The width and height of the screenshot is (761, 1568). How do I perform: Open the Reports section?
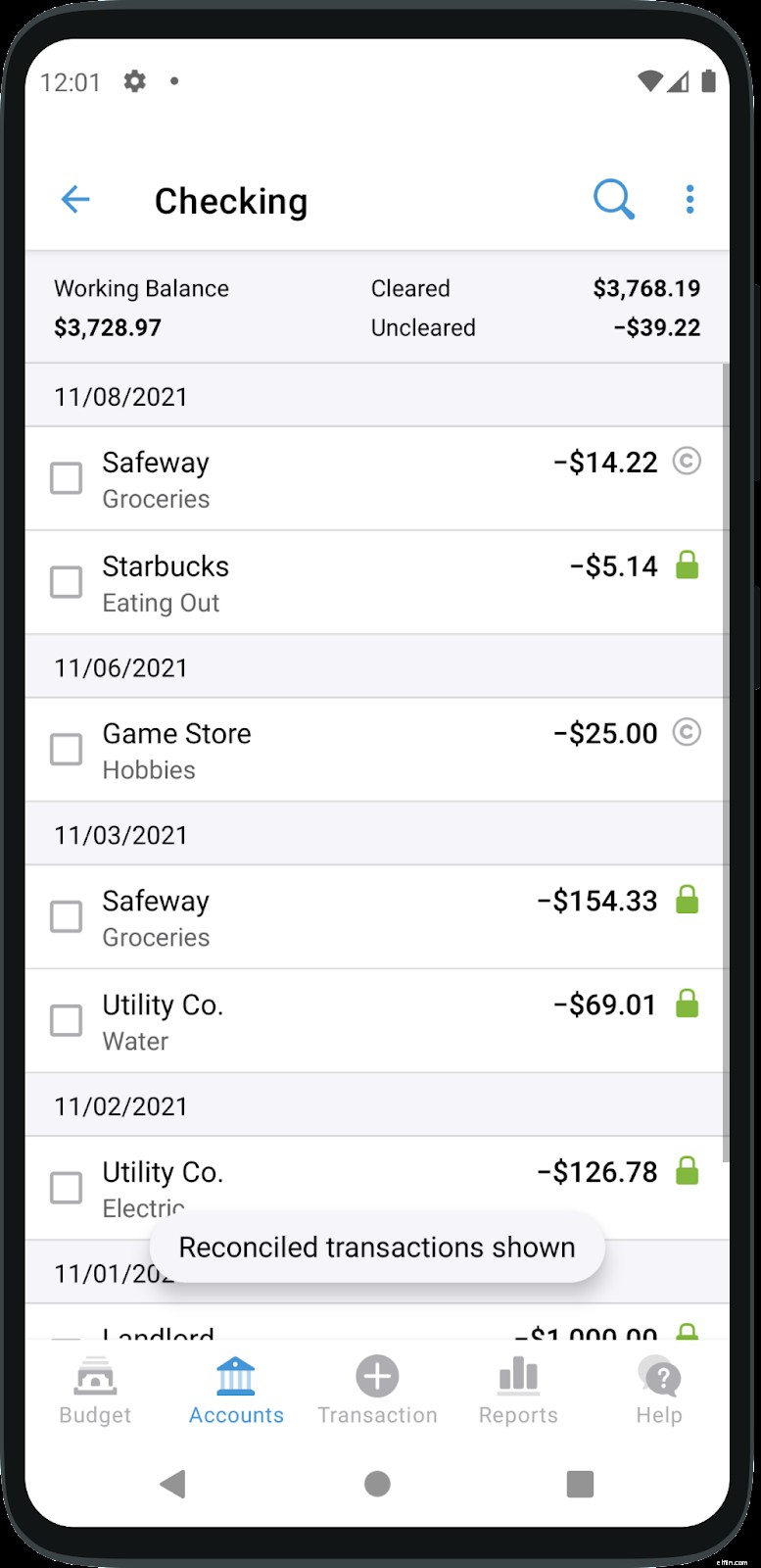pos(517,1389)
